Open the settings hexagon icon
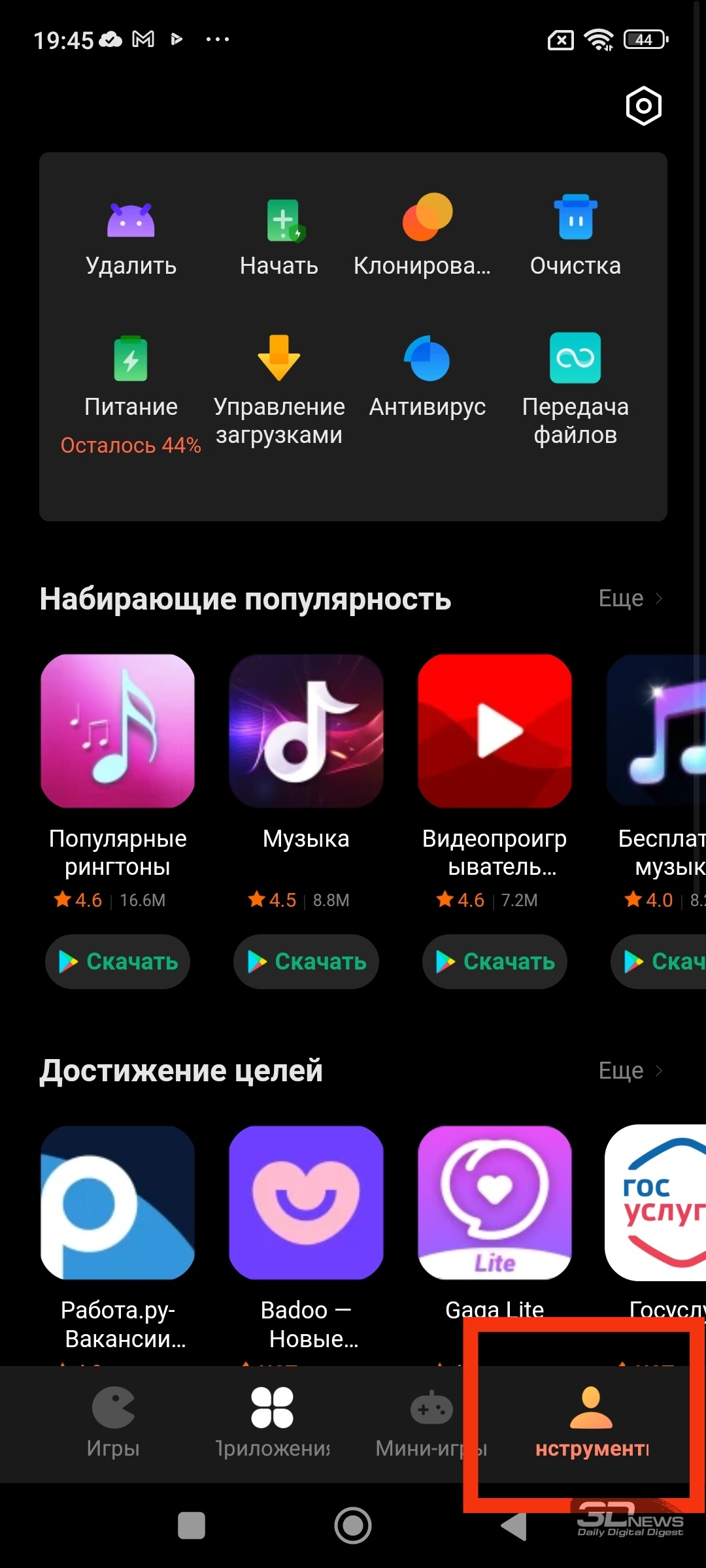This screenshot has height=1568, width=706. [x=644, y=106]
